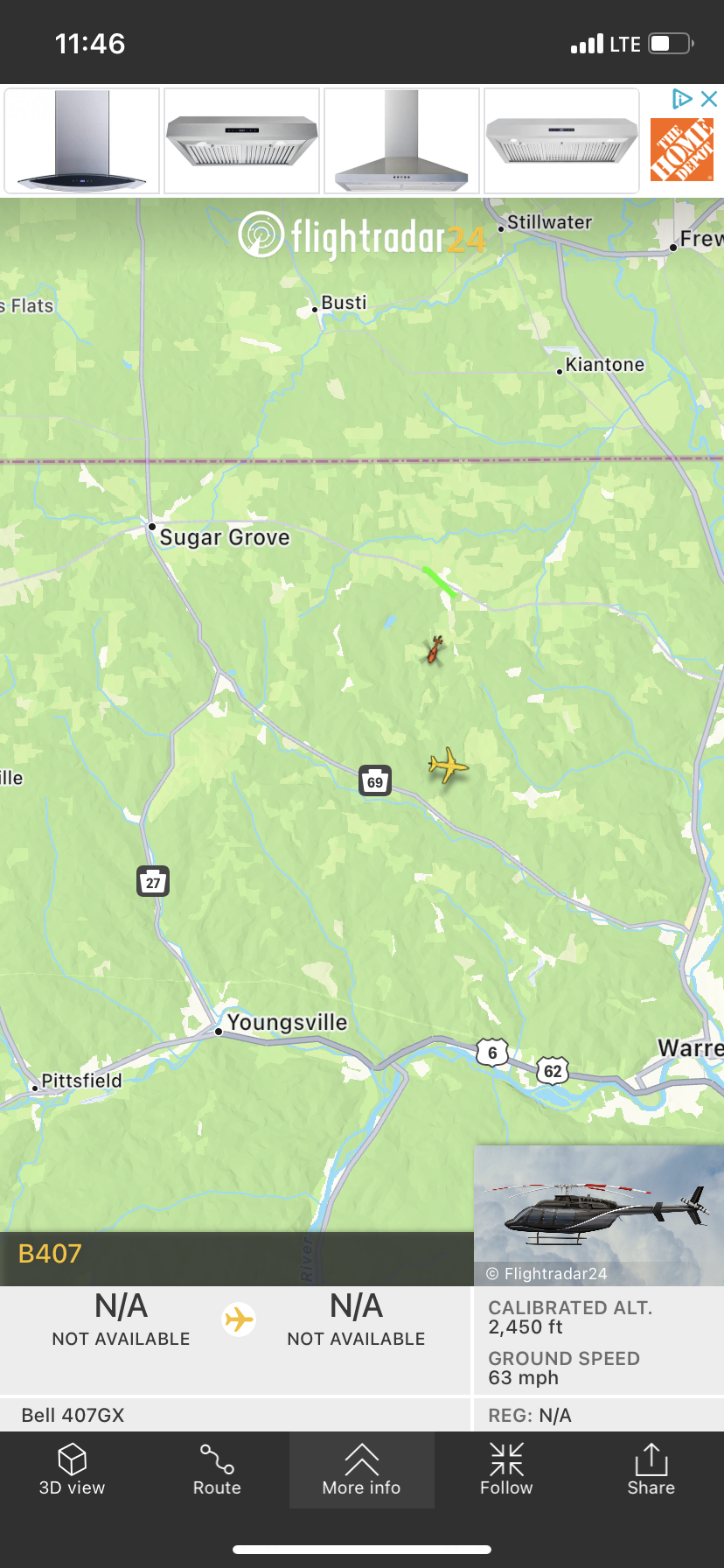724x1568 pixels.
Task: Open the Bell 407GX helicopter photo
Action: [x=599, y=1215]
